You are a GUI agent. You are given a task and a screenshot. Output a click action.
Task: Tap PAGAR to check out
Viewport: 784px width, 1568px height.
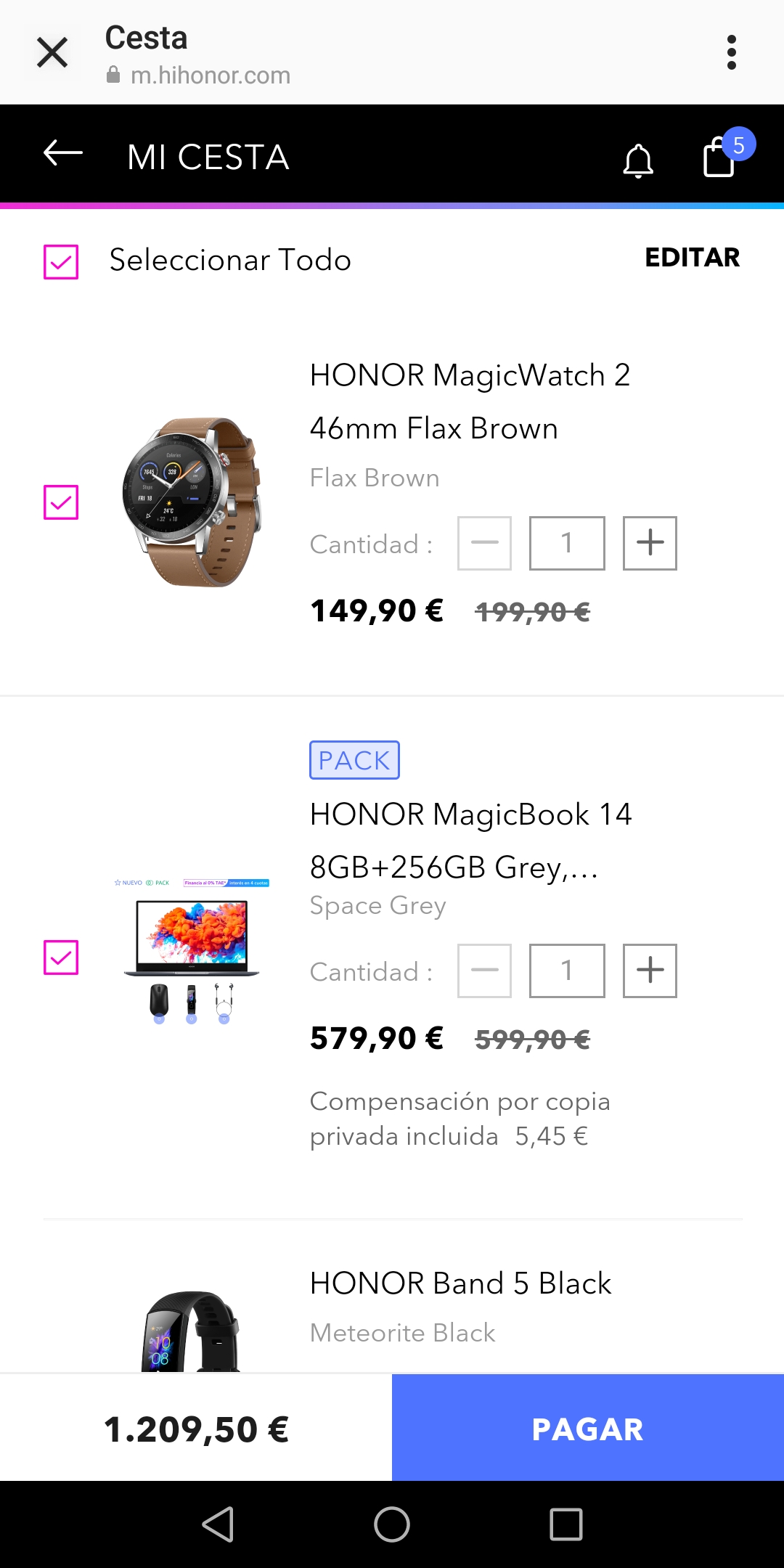click(587, 1428)
